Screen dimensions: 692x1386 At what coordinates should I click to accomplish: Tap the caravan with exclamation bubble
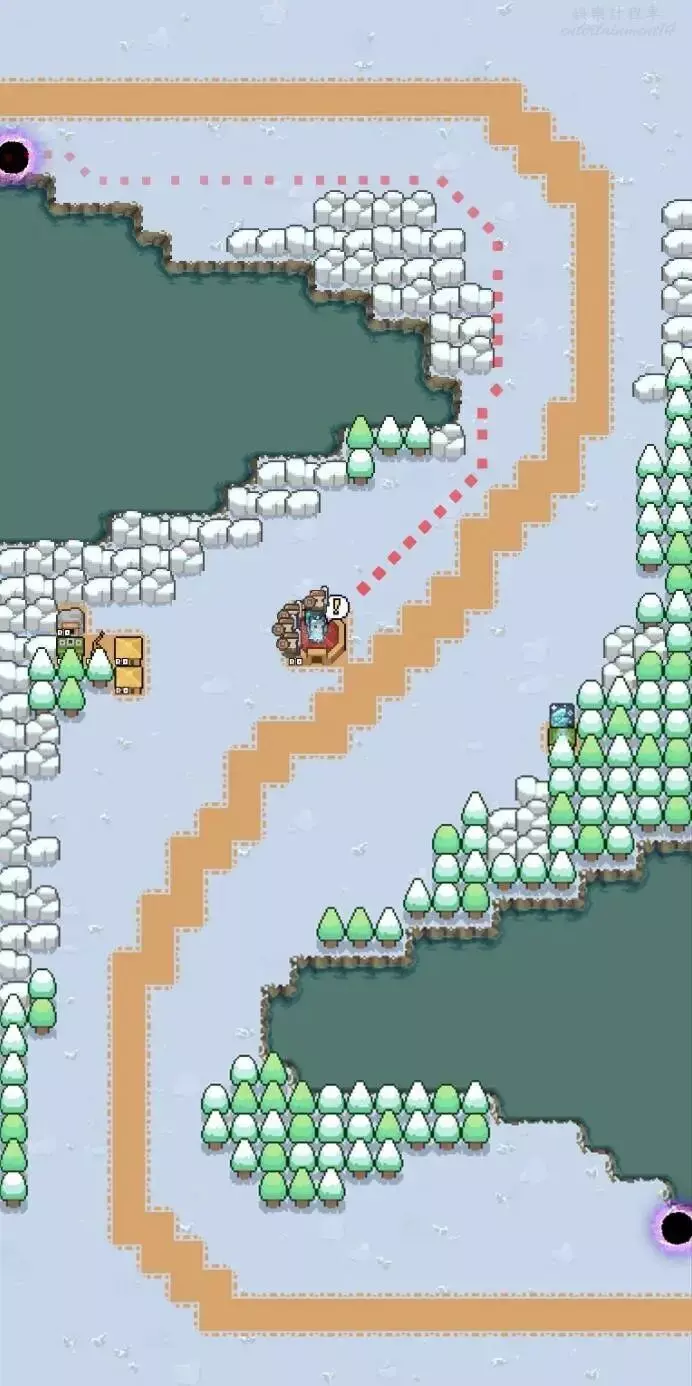[313, 629]
